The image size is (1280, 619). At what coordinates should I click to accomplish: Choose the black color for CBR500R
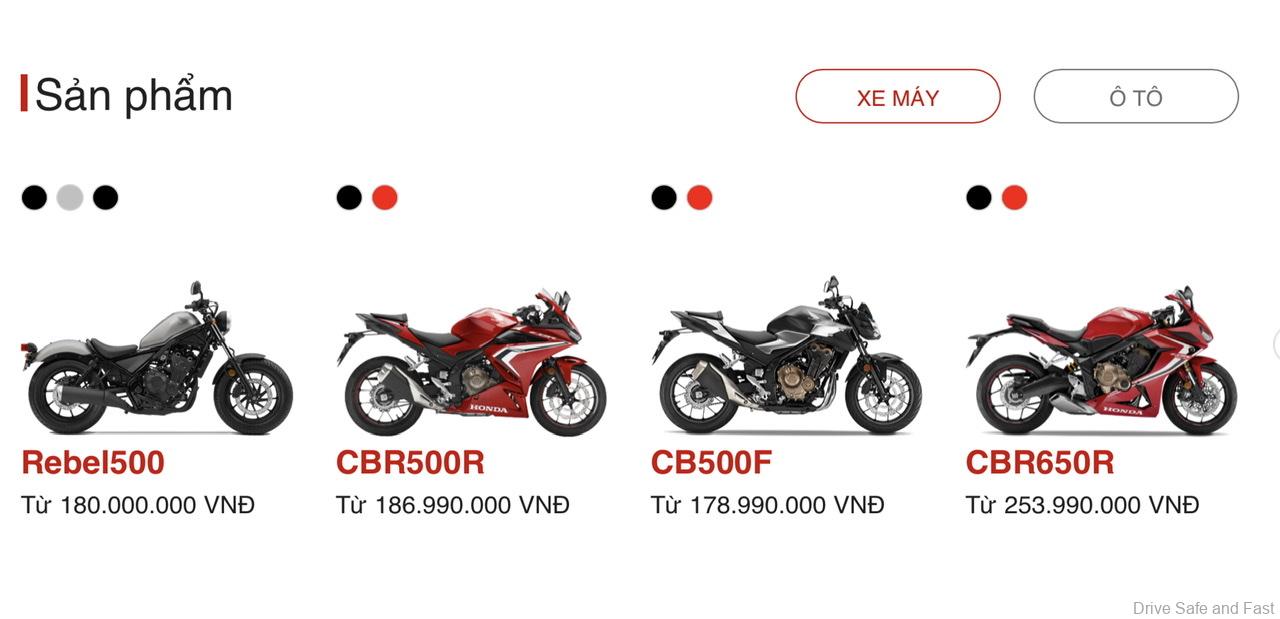click(349, 198)
